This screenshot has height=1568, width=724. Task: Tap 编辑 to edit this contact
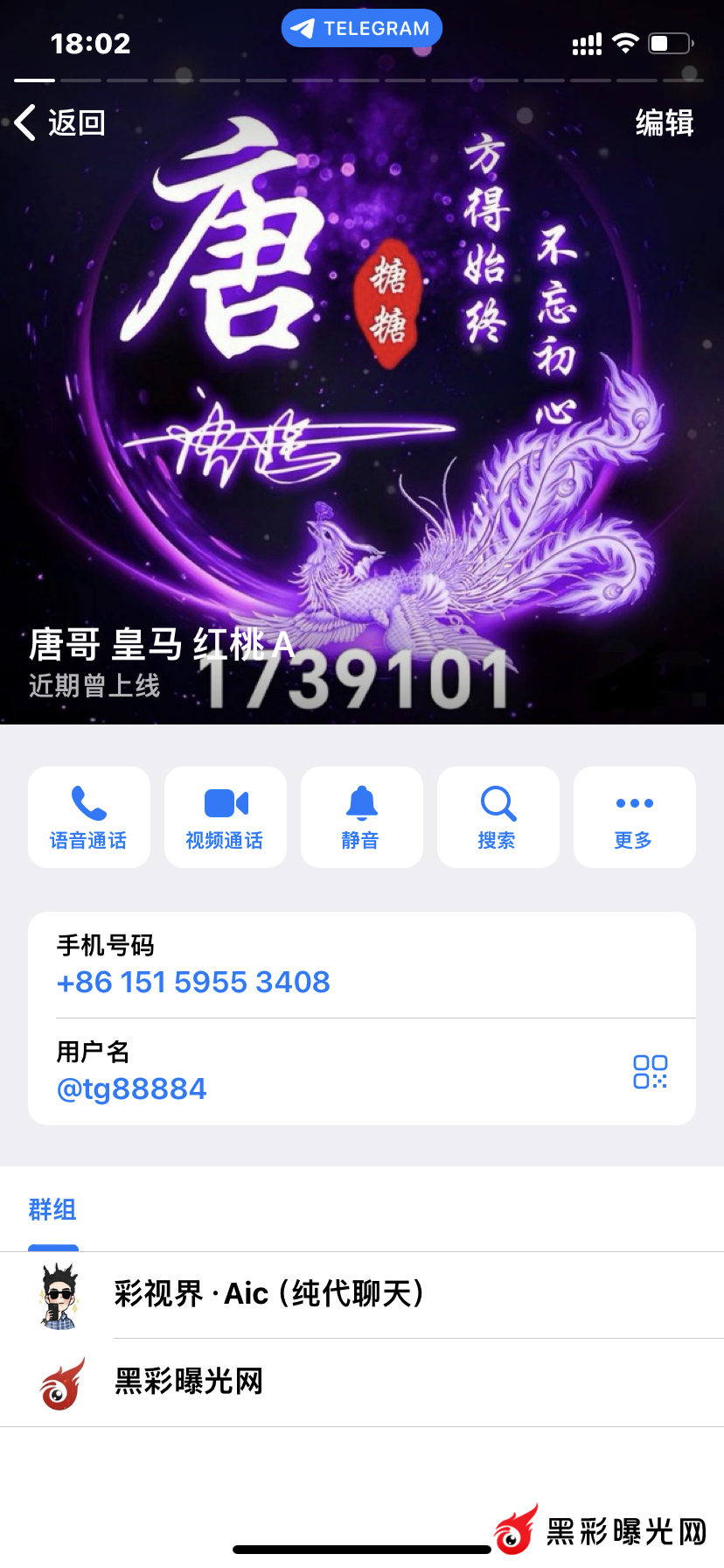[x=665, y=122]
